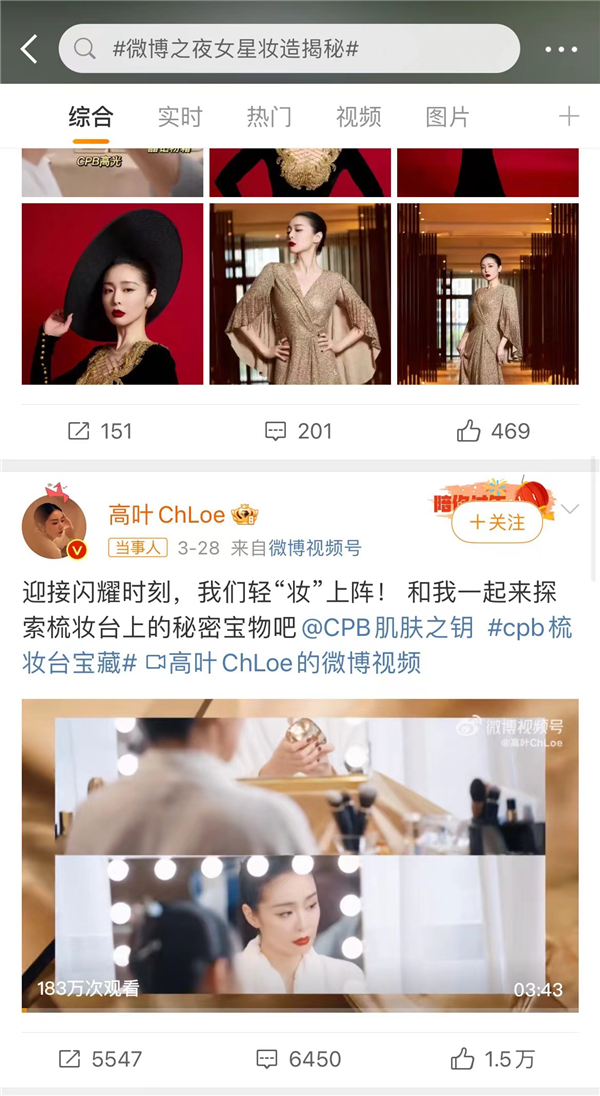The image size is (600, 1096).
Task: Open the three-dot overflow menu
Action: tap(561, 49)
